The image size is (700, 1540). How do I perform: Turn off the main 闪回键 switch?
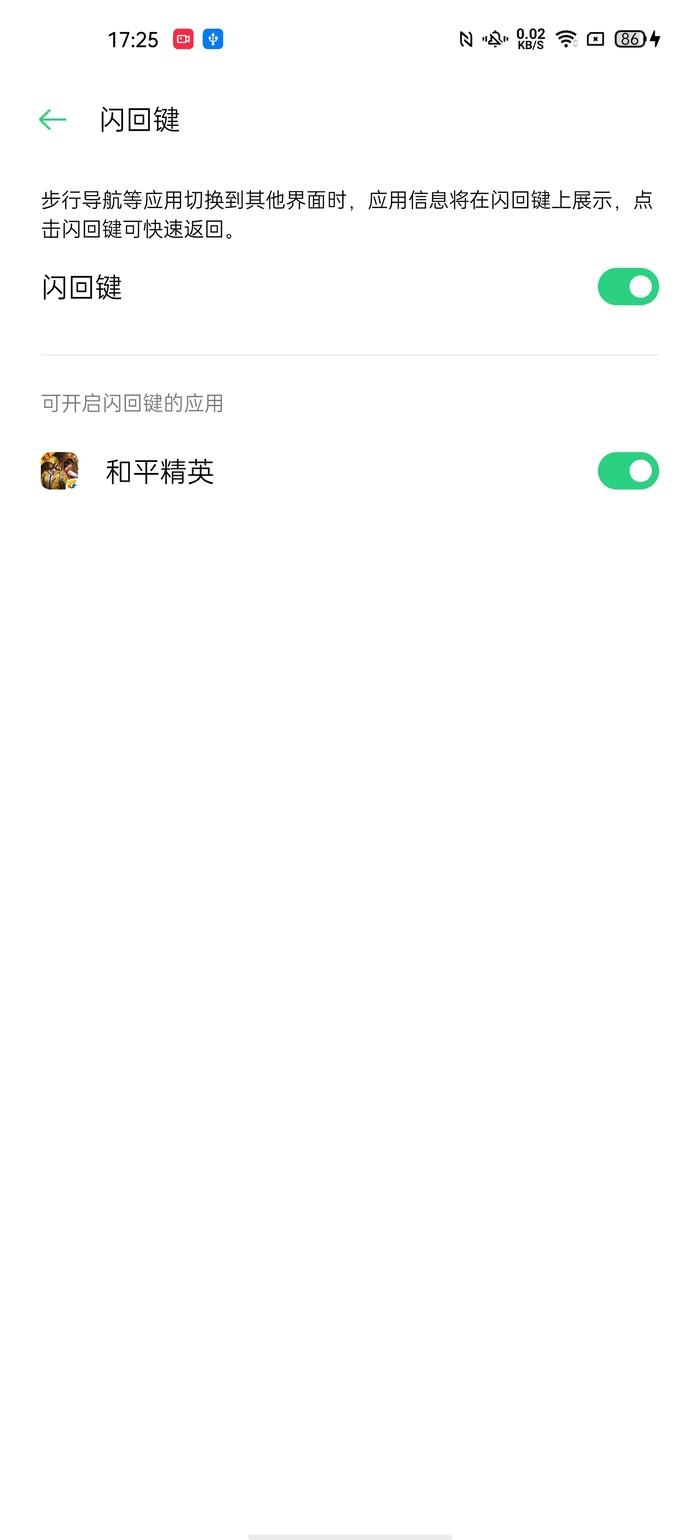pyautogui.click(x=628, y=287)
